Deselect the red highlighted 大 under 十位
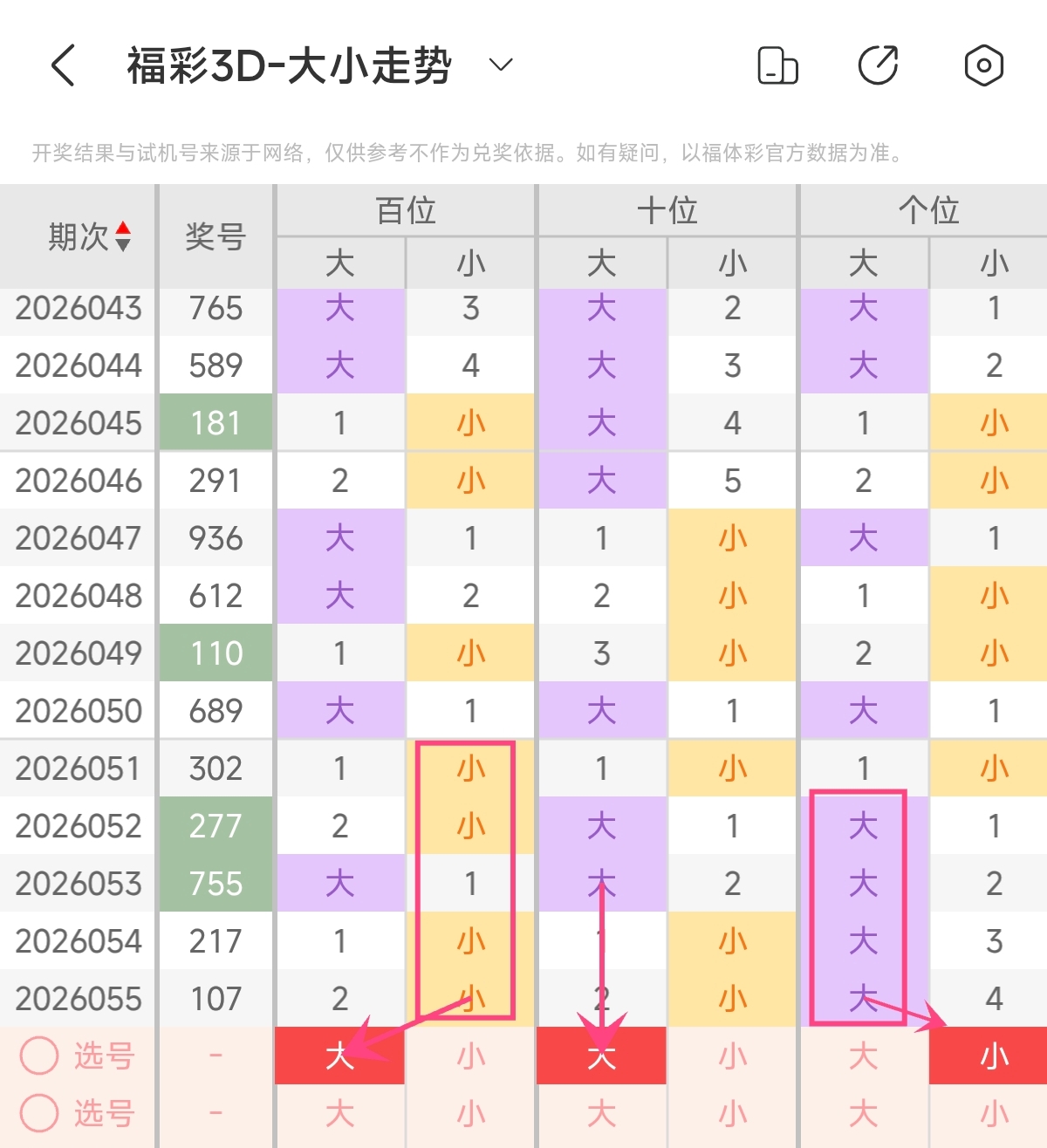1047x1148 pixels. 601,1056
